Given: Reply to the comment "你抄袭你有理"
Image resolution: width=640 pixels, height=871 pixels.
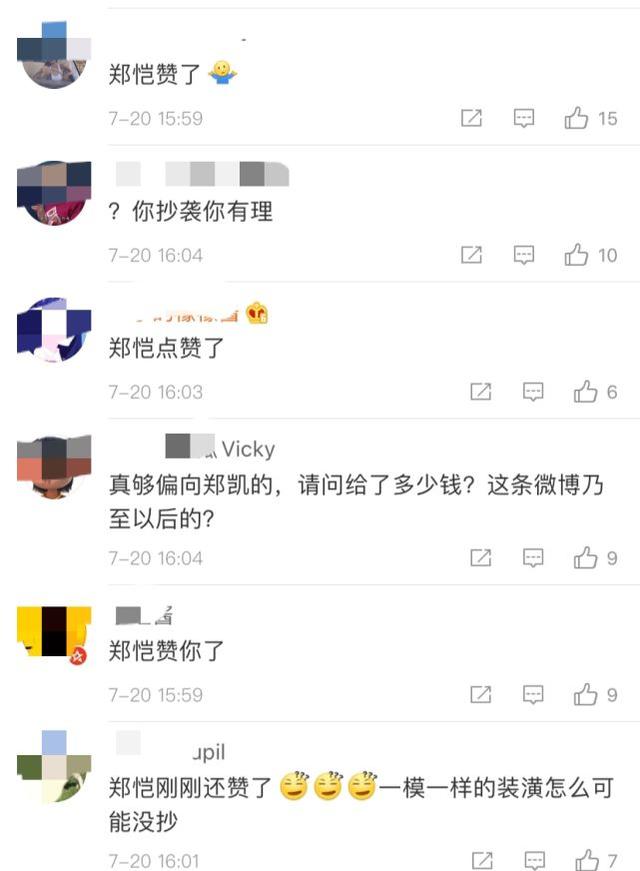Looking at the screenshot, I should click(x=524, y=256).
